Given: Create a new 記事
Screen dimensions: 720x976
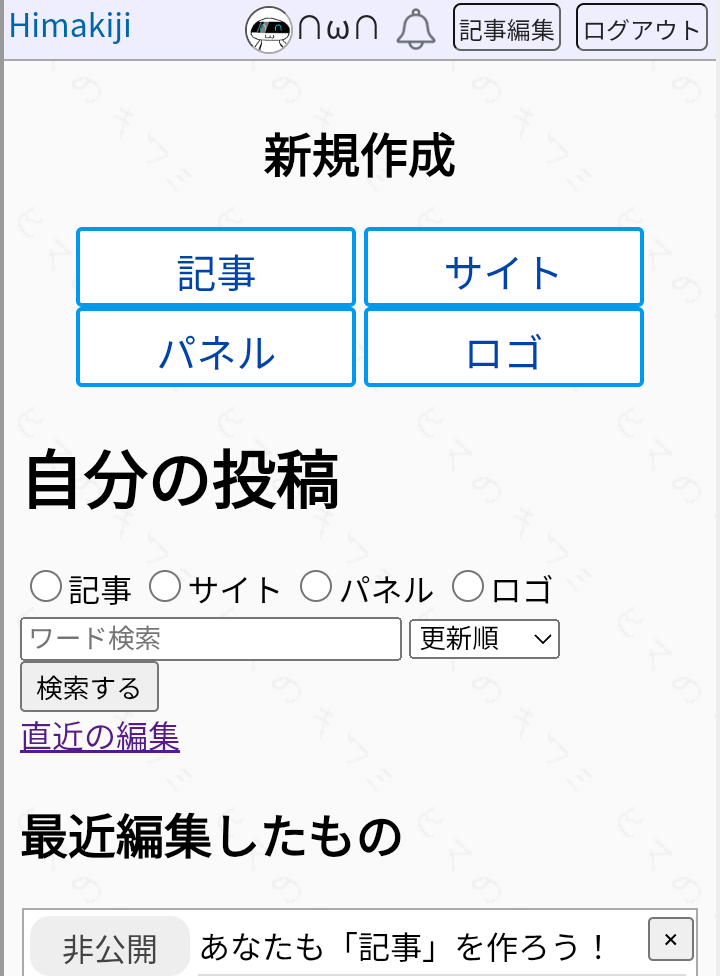Looking at the screenshot, I should [x=216, y=267].
